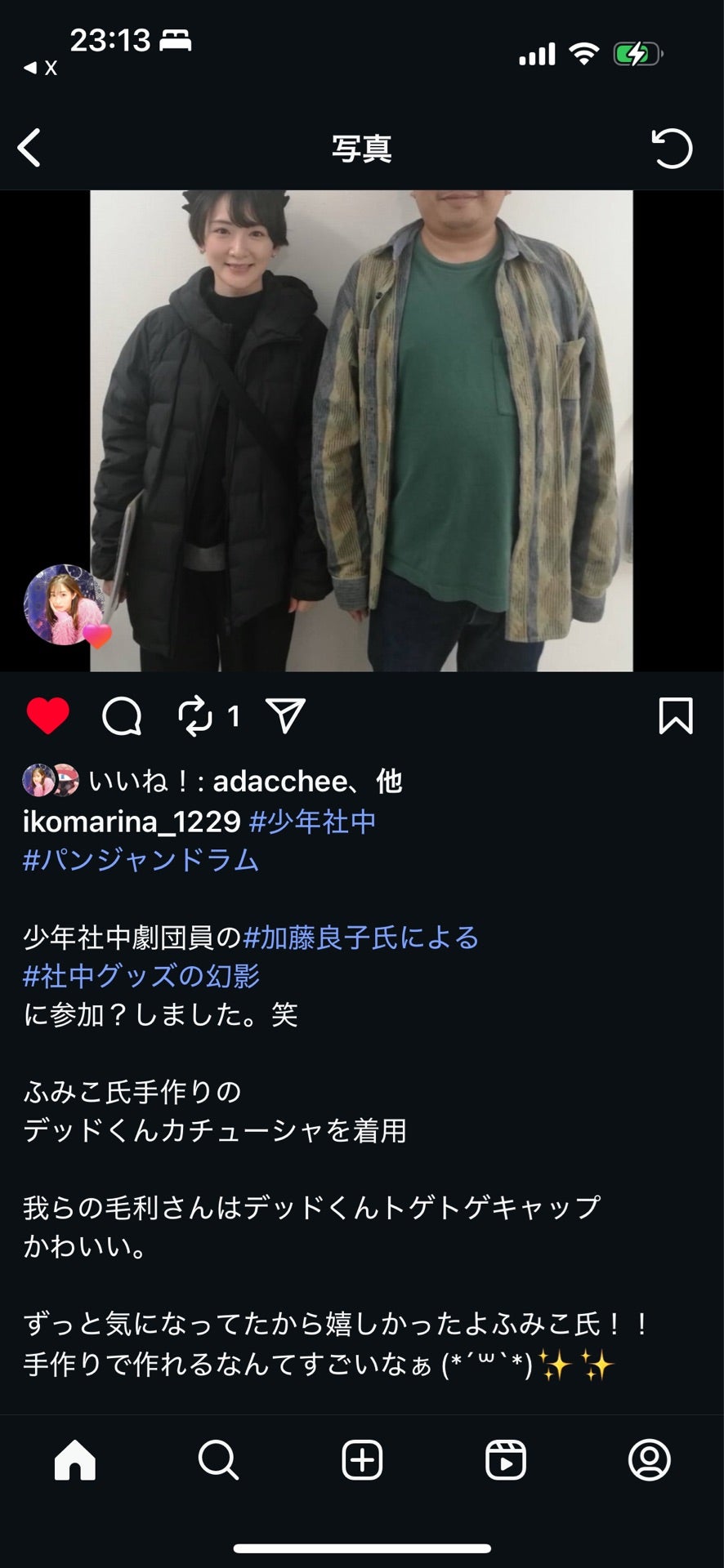Tap the Wi-Fi icon in the status bar

(582, 54)
